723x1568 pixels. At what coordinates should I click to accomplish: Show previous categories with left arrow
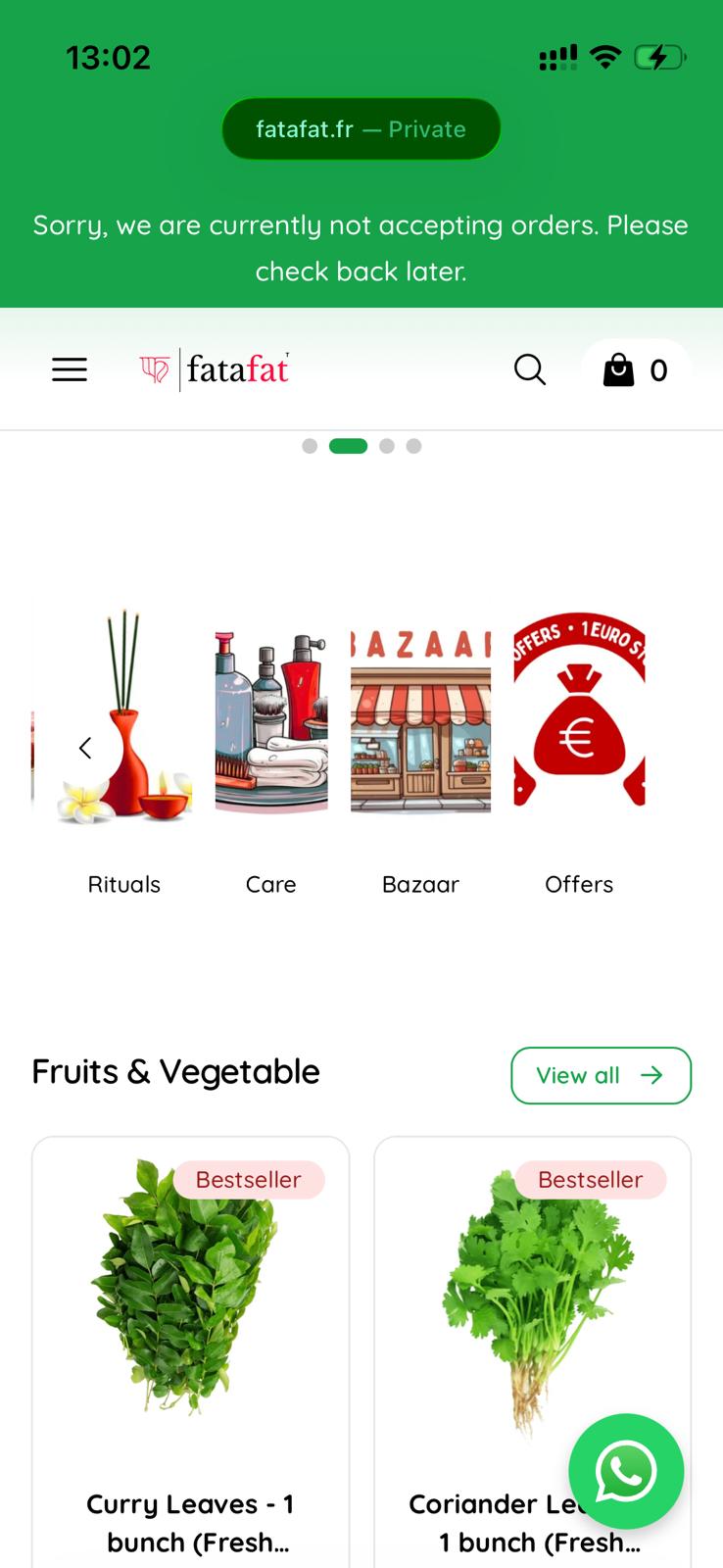[85, 748]
